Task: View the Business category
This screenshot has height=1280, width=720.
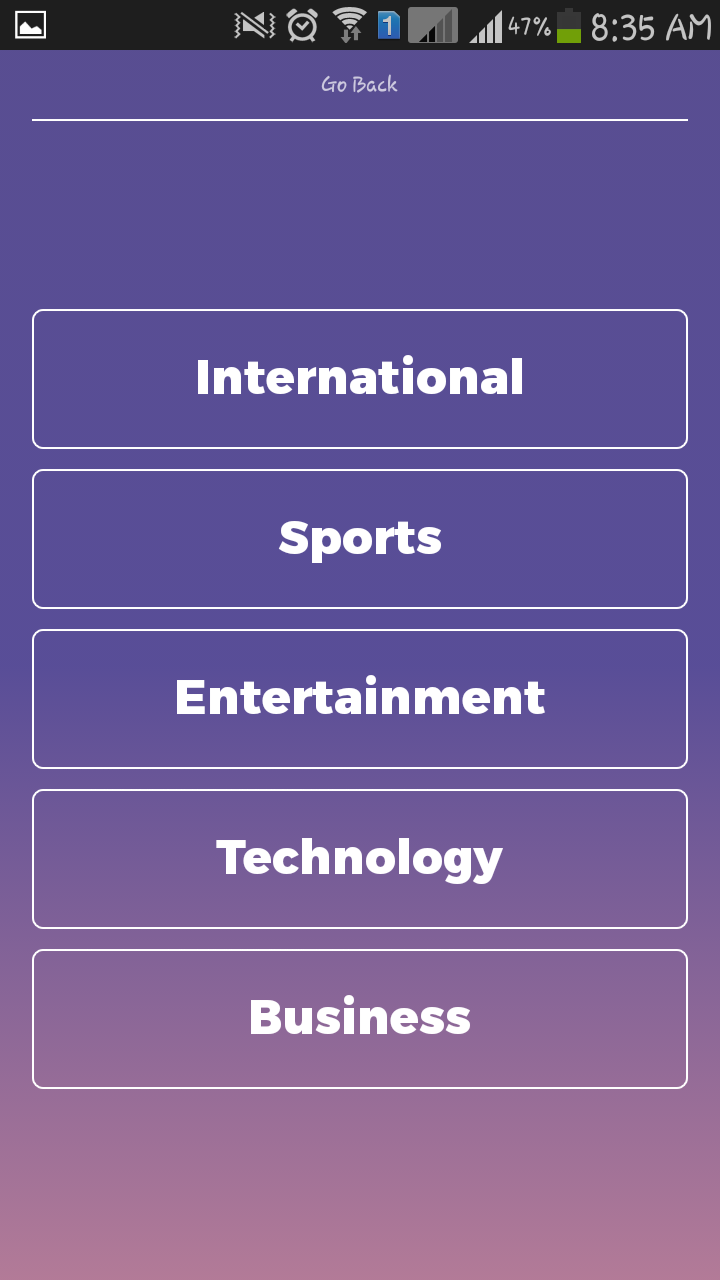Action: pos(360,1019)
